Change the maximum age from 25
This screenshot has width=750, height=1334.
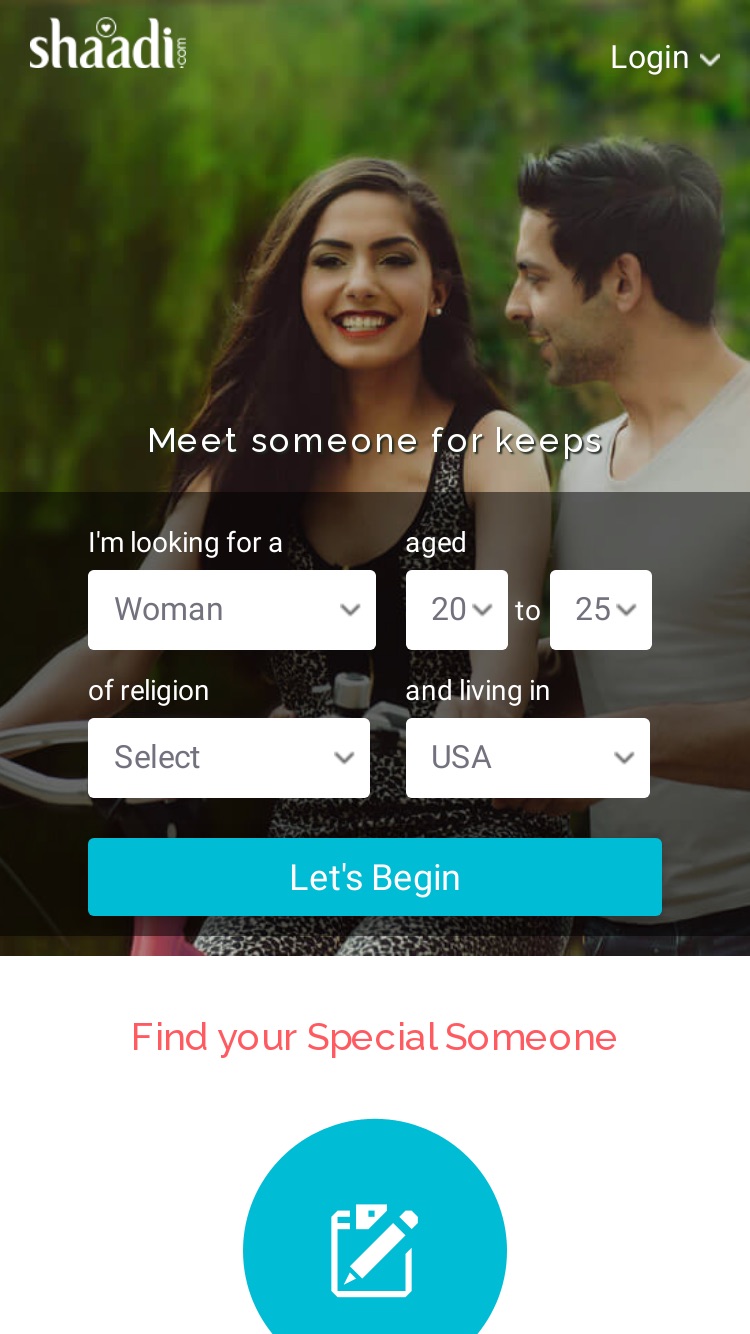601,610
